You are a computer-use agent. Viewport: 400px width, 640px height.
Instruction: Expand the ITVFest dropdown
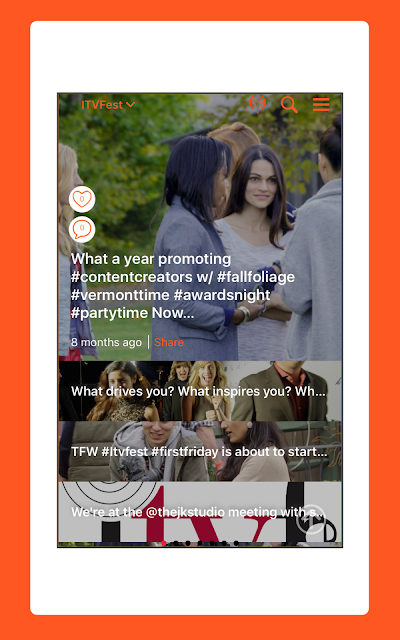[x=108, y=105]
